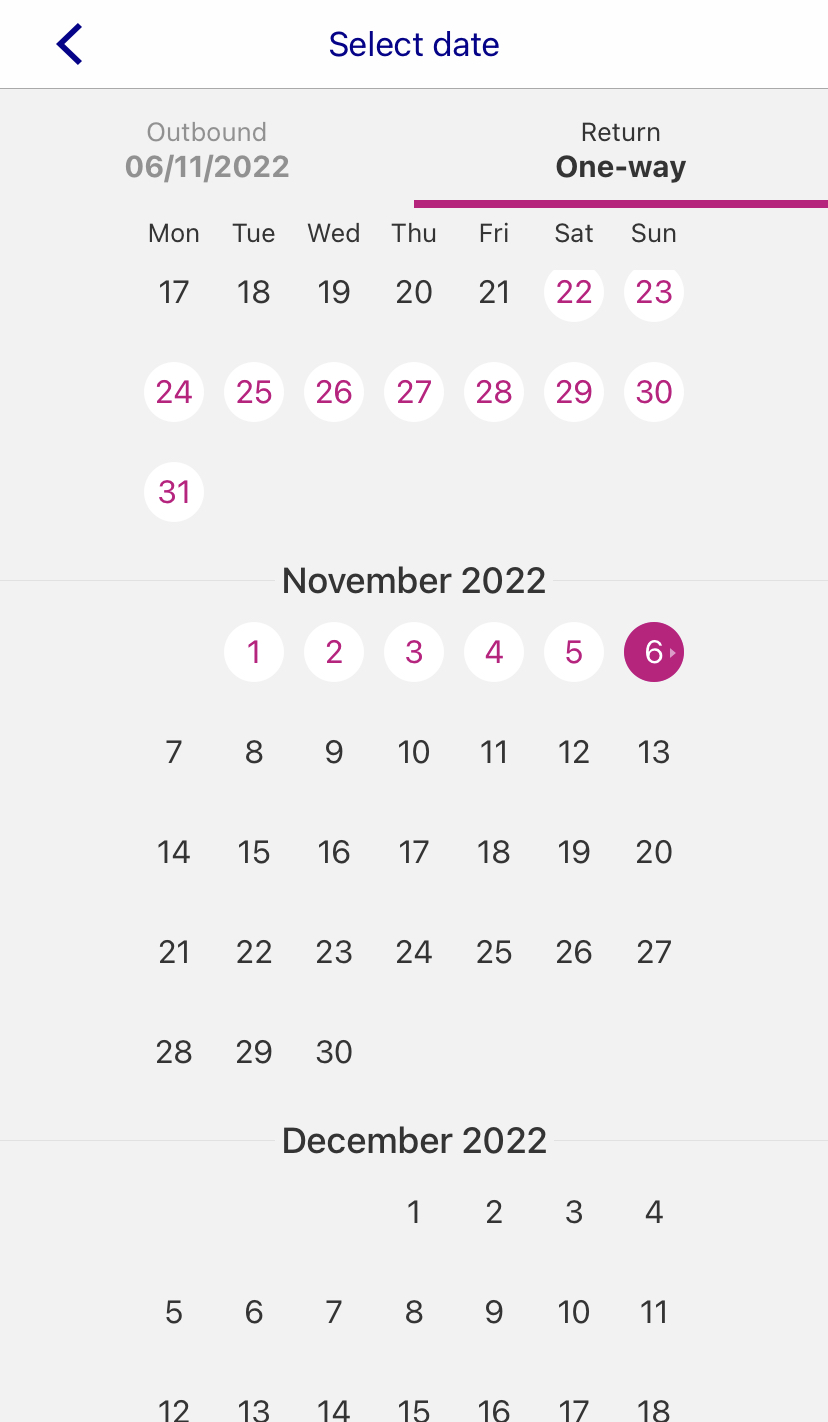Image resolution: width=828 pixels, height=1422 pixels.
Task: Select November 16 as the date
Action: coord(333,852)
